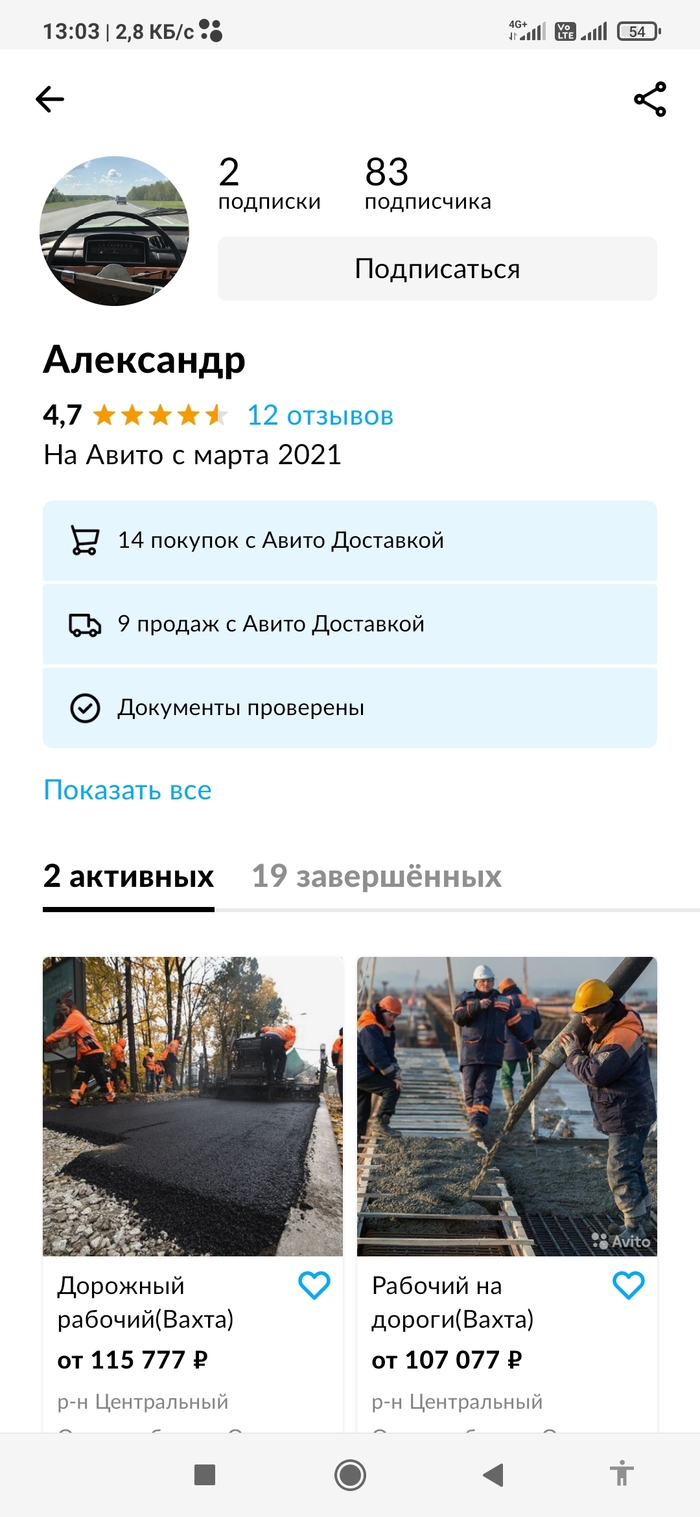
Task: Favorite the Рабочий на дороги(Вахта) ad
Action: (628, 1285)
